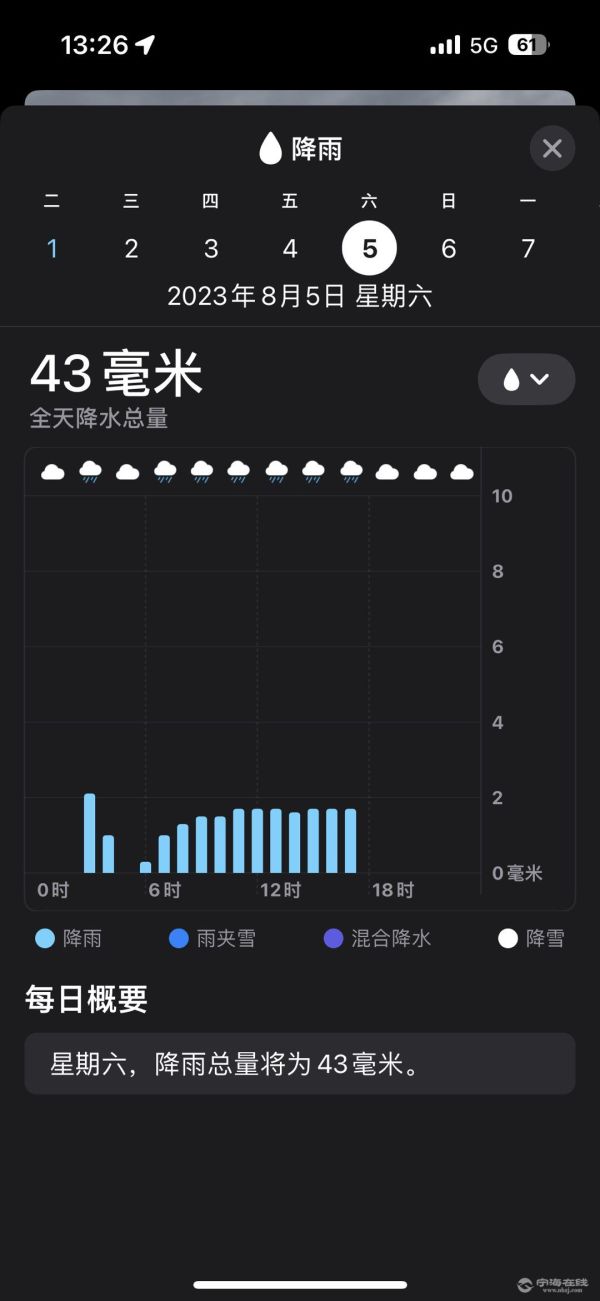The width and height of the screenshot is (600, 1301).
Task: Select day 2 (Wednesday) in the date row
Action: tap(131, 248)
